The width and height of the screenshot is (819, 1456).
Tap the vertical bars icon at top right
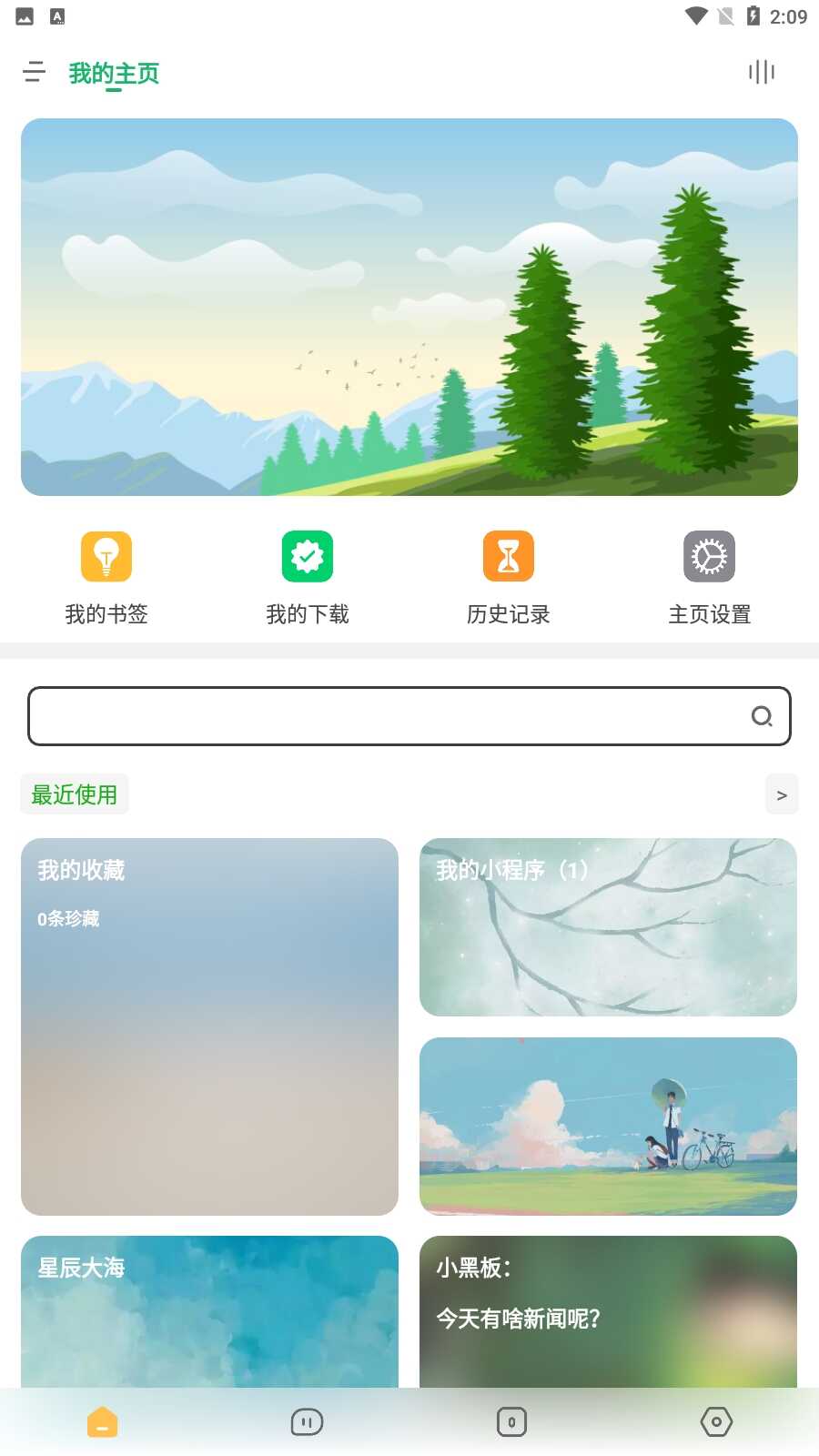[x=761, y=72]
